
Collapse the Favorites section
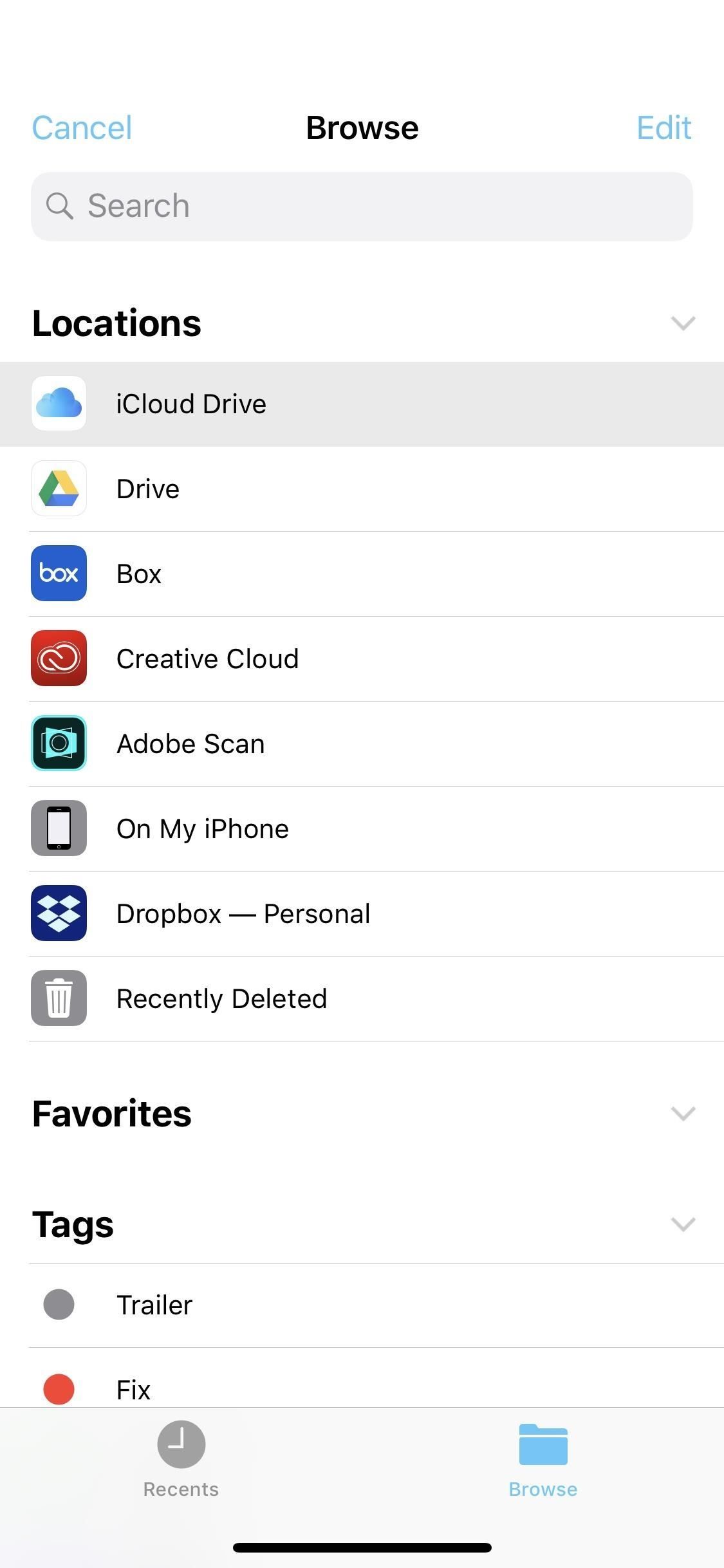(683, 1114)
